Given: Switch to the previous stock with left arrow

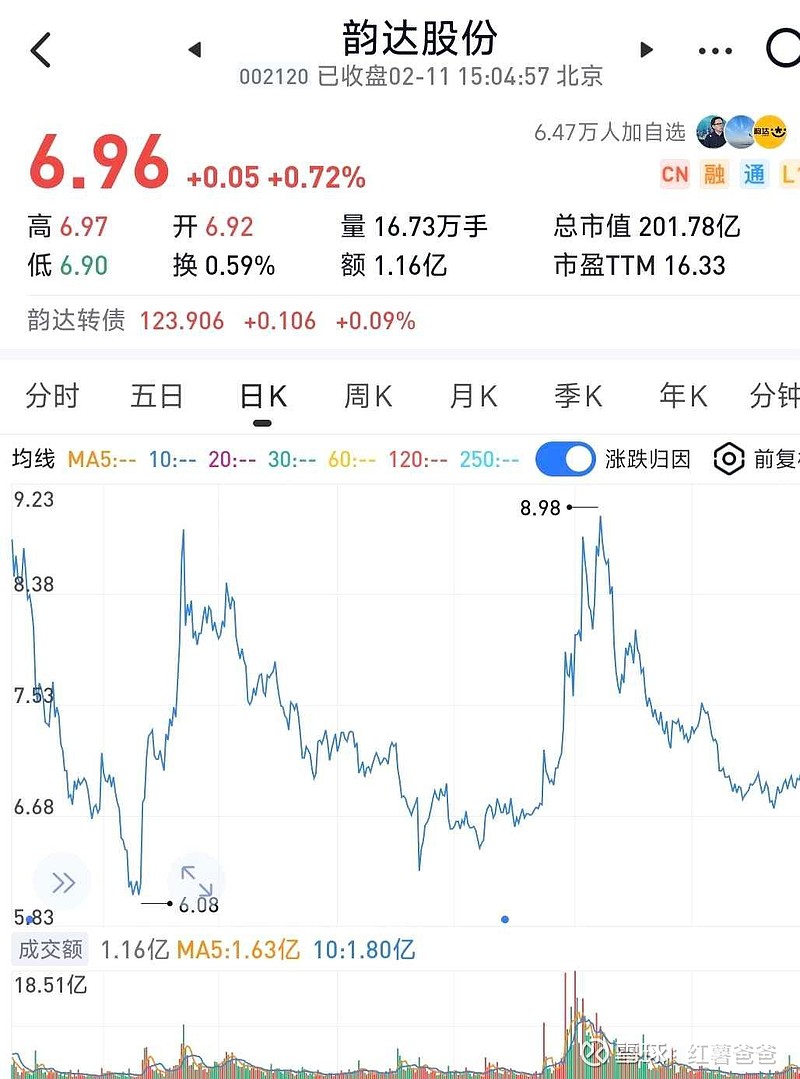Looking at the screenshot, I should [195, 49].
